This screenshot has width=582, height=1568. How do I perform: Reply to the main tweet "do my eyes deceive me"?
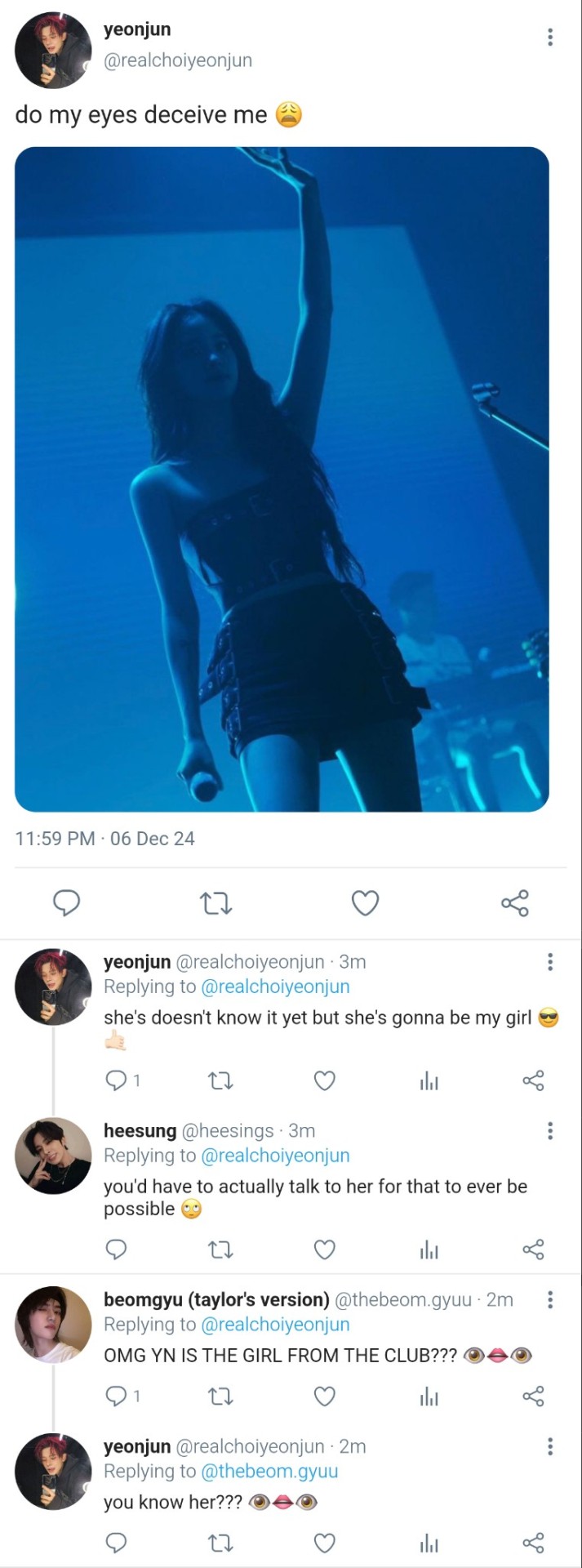66,902
